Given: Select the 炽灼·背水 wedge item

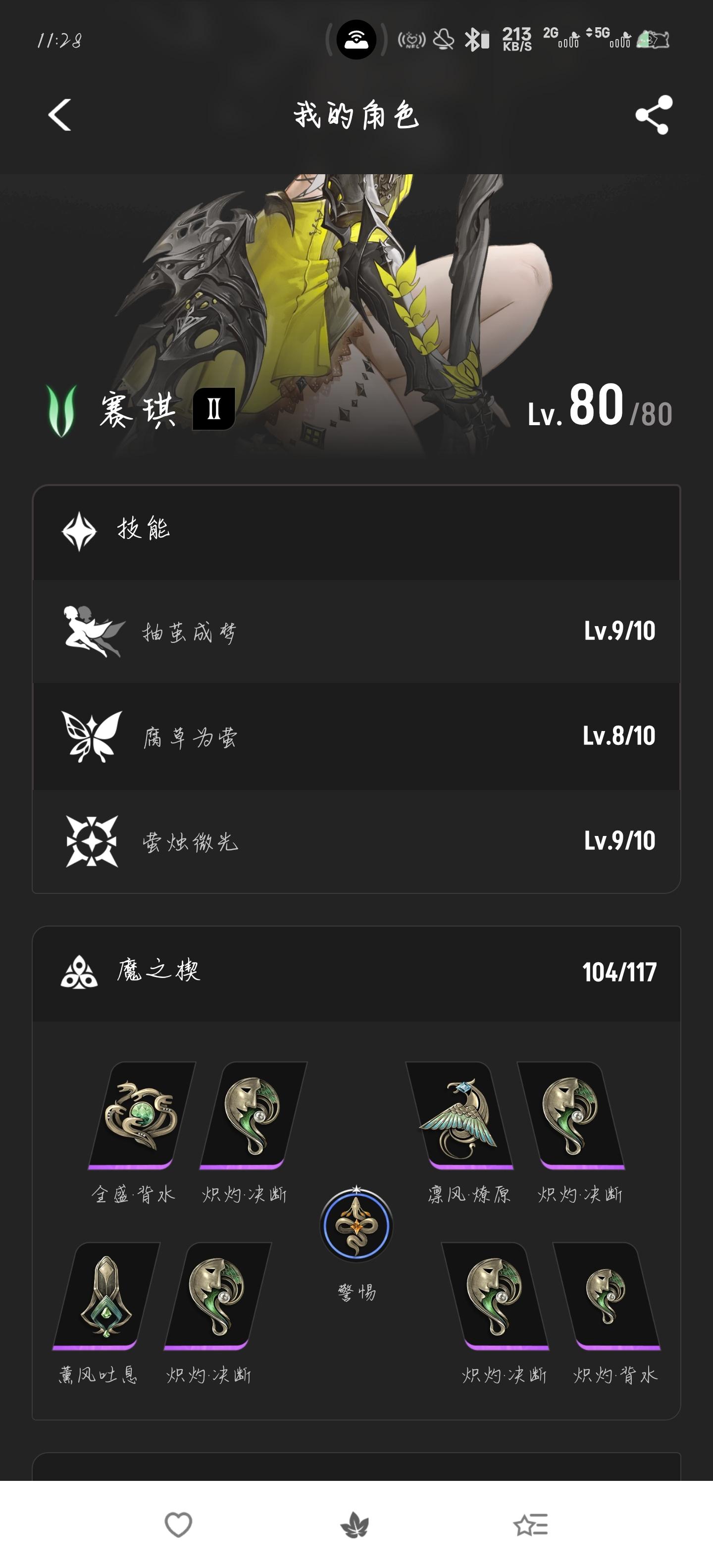Looking at the screenshot, I should click(607, 1295).
